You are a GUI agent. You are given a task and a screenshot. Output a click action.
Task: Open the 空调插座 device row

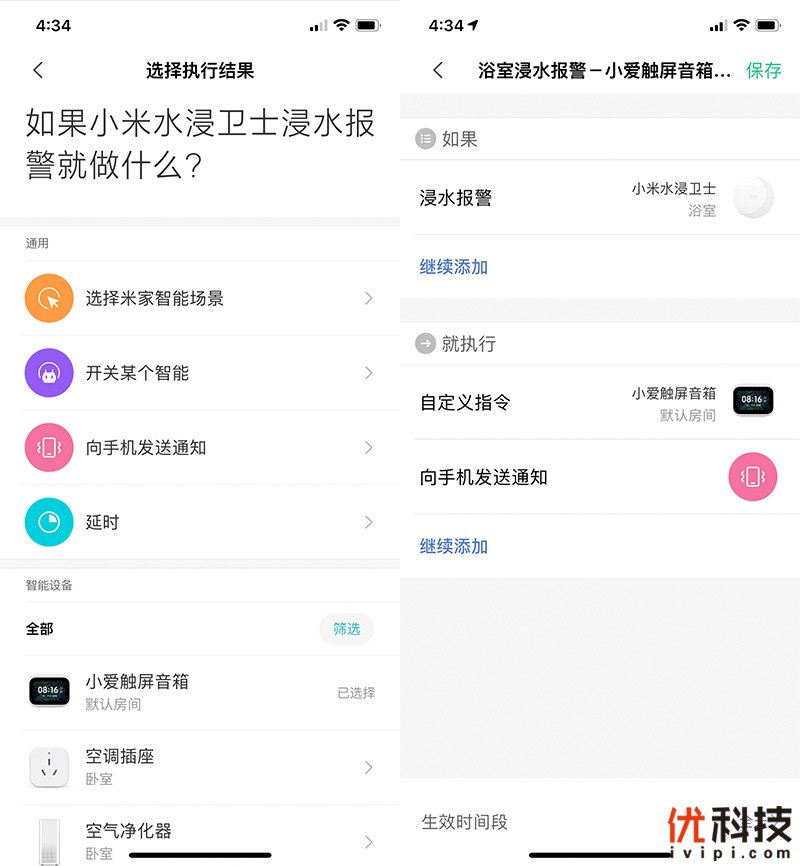(x=200, y=767)
